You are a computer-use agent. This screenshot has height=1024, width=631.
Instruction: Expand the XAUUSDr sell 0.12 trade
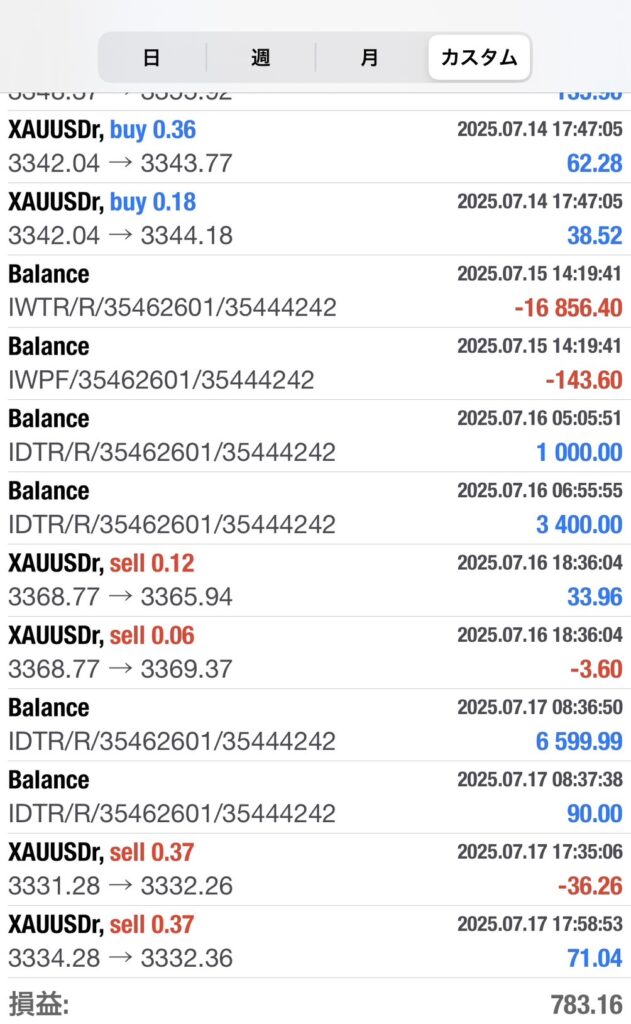coord(316,581)
